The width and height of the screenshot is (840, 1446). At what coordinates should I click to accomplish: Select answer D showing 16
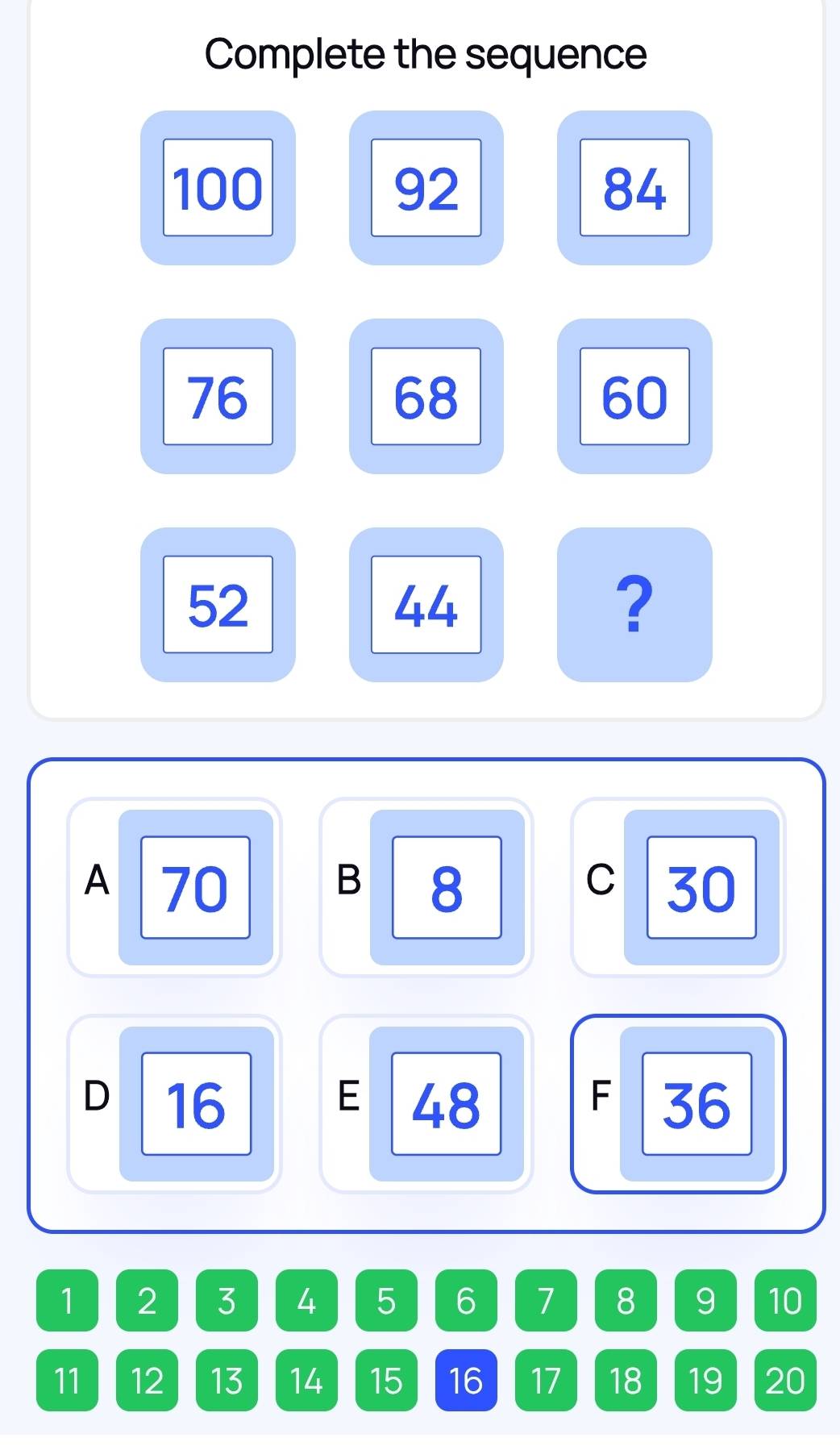click(x=175, y=1103)
